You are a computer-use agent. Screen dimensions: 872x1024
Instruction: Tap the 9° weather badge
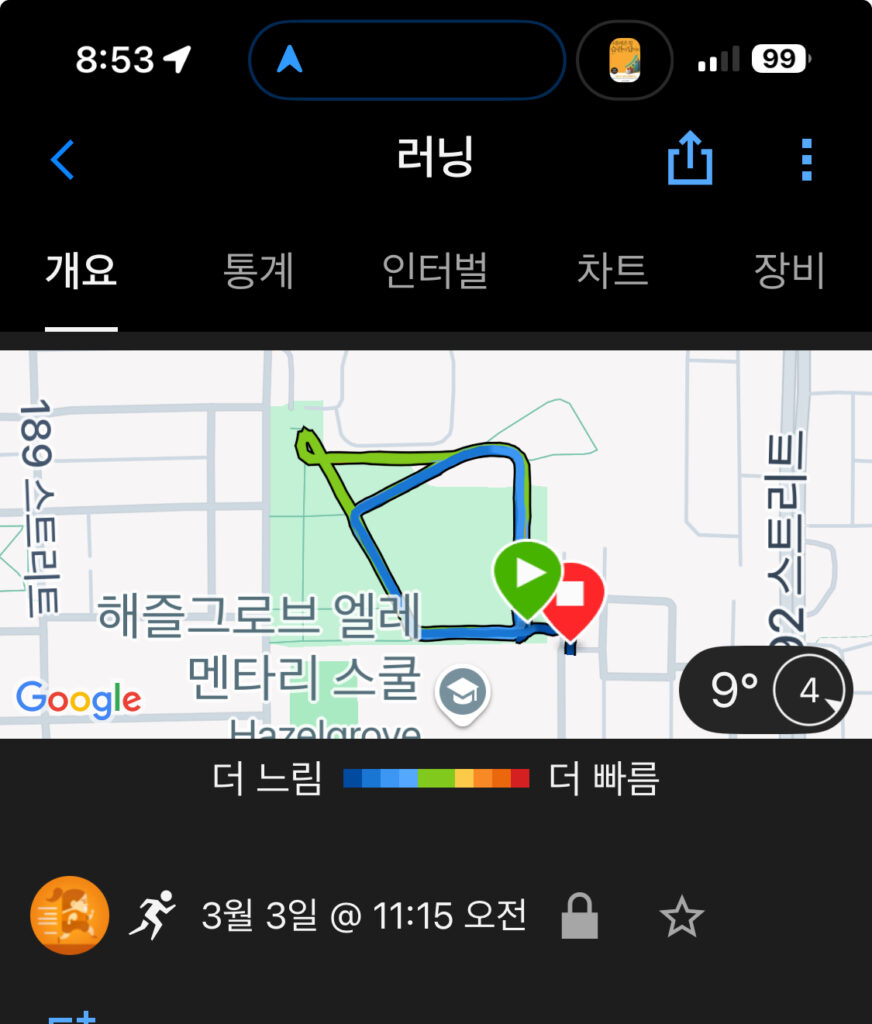tap(765, 690)
